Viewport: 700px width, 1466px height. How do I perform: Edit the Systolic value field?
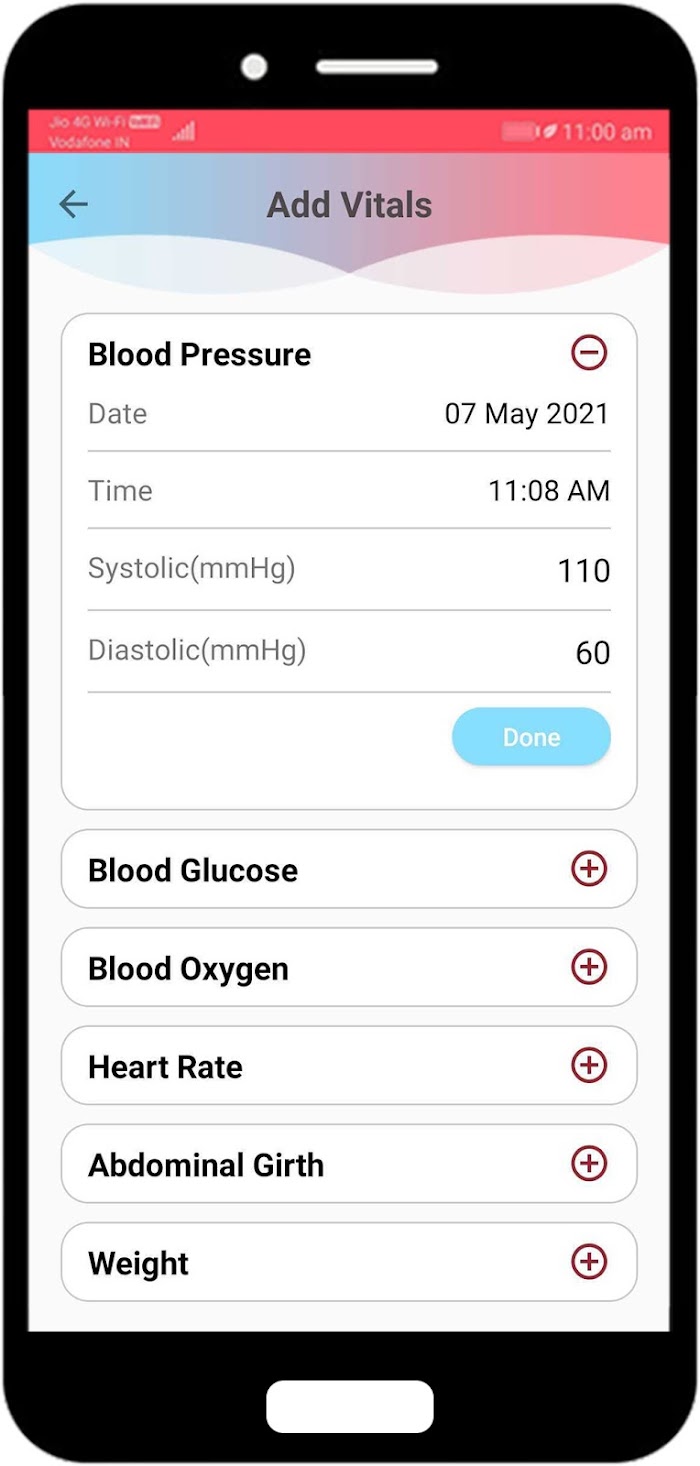pos(349,570)
